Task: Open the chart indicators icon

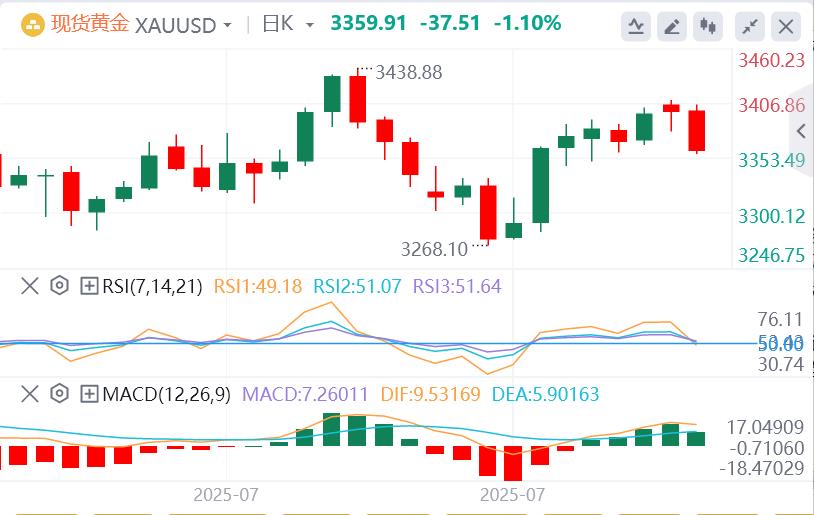Action: [x=636, y=26]
